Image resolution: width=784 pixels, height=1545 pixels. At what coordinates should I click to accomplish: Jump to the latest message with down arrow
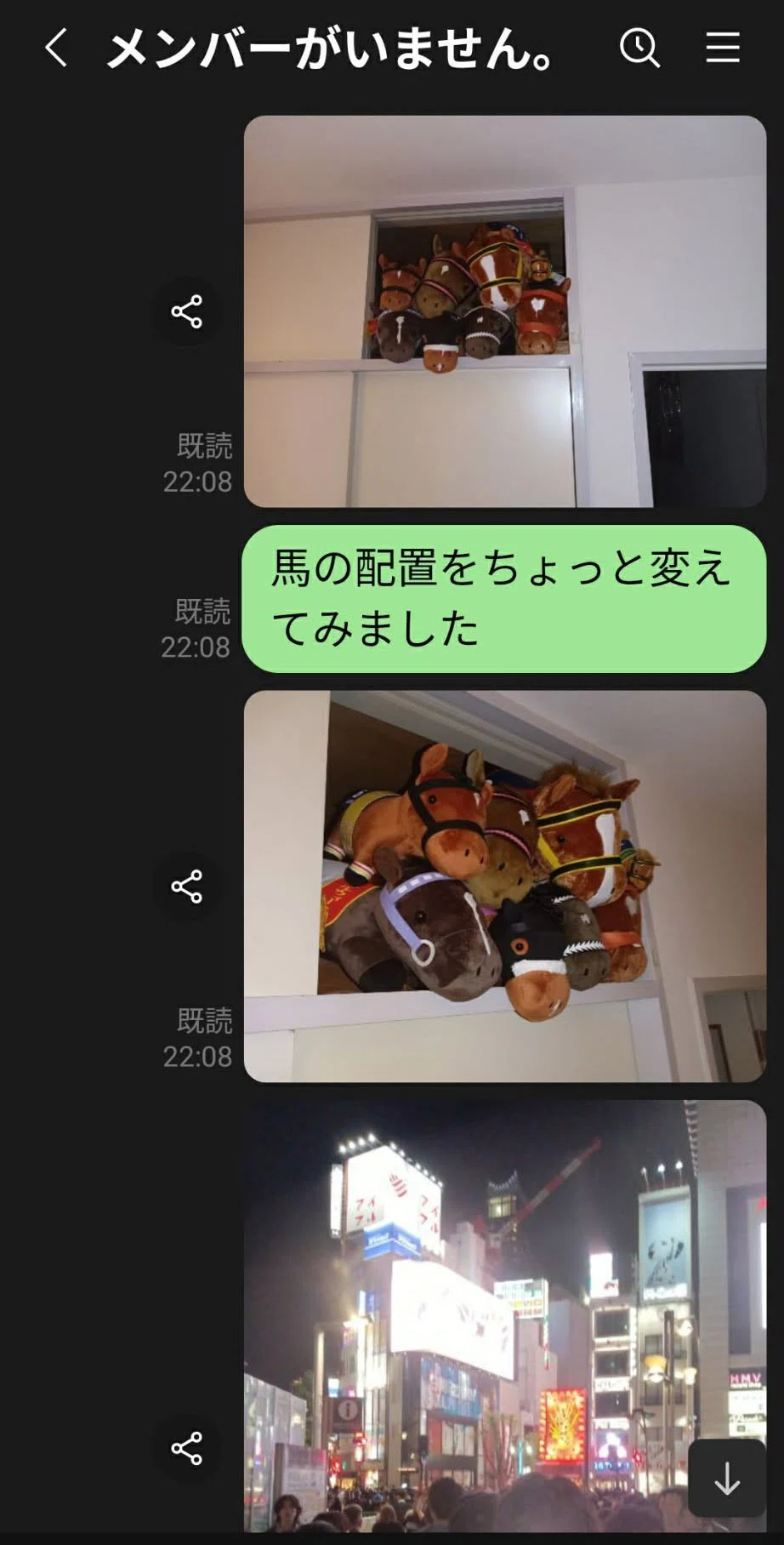tap(727, 1479)
